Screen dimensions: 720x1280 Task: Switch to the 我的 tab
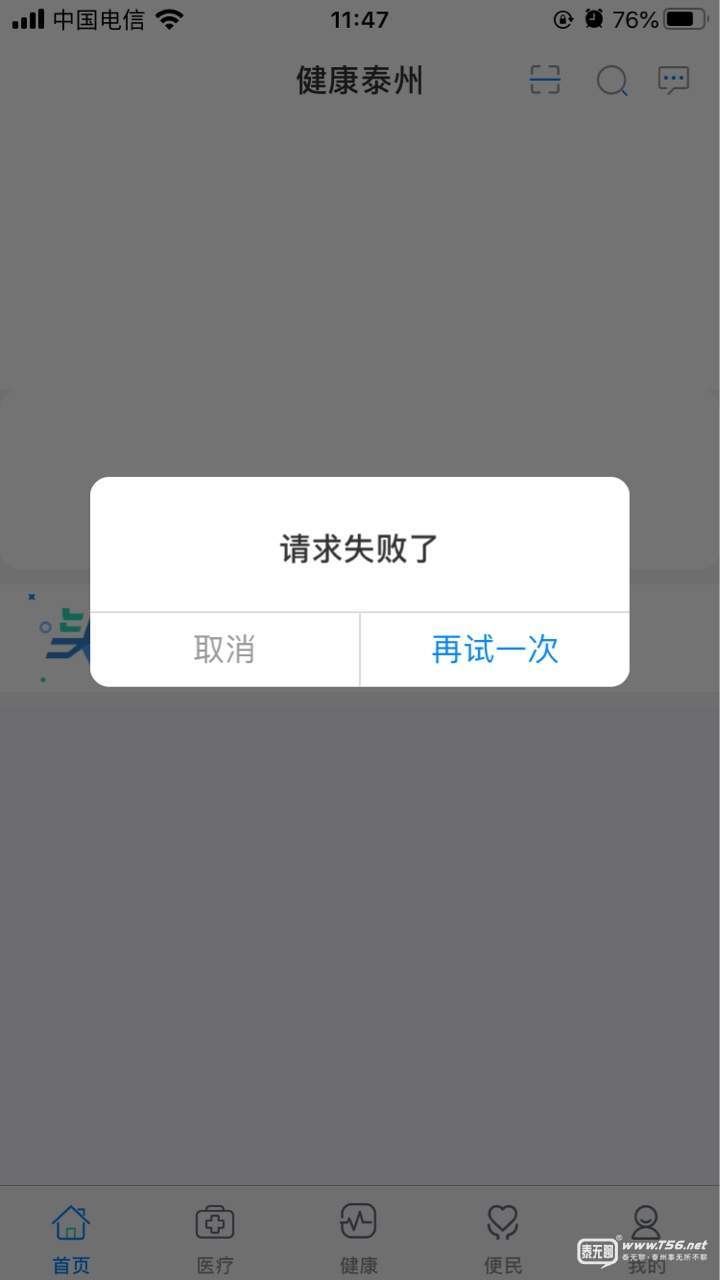click(647, 1238)
